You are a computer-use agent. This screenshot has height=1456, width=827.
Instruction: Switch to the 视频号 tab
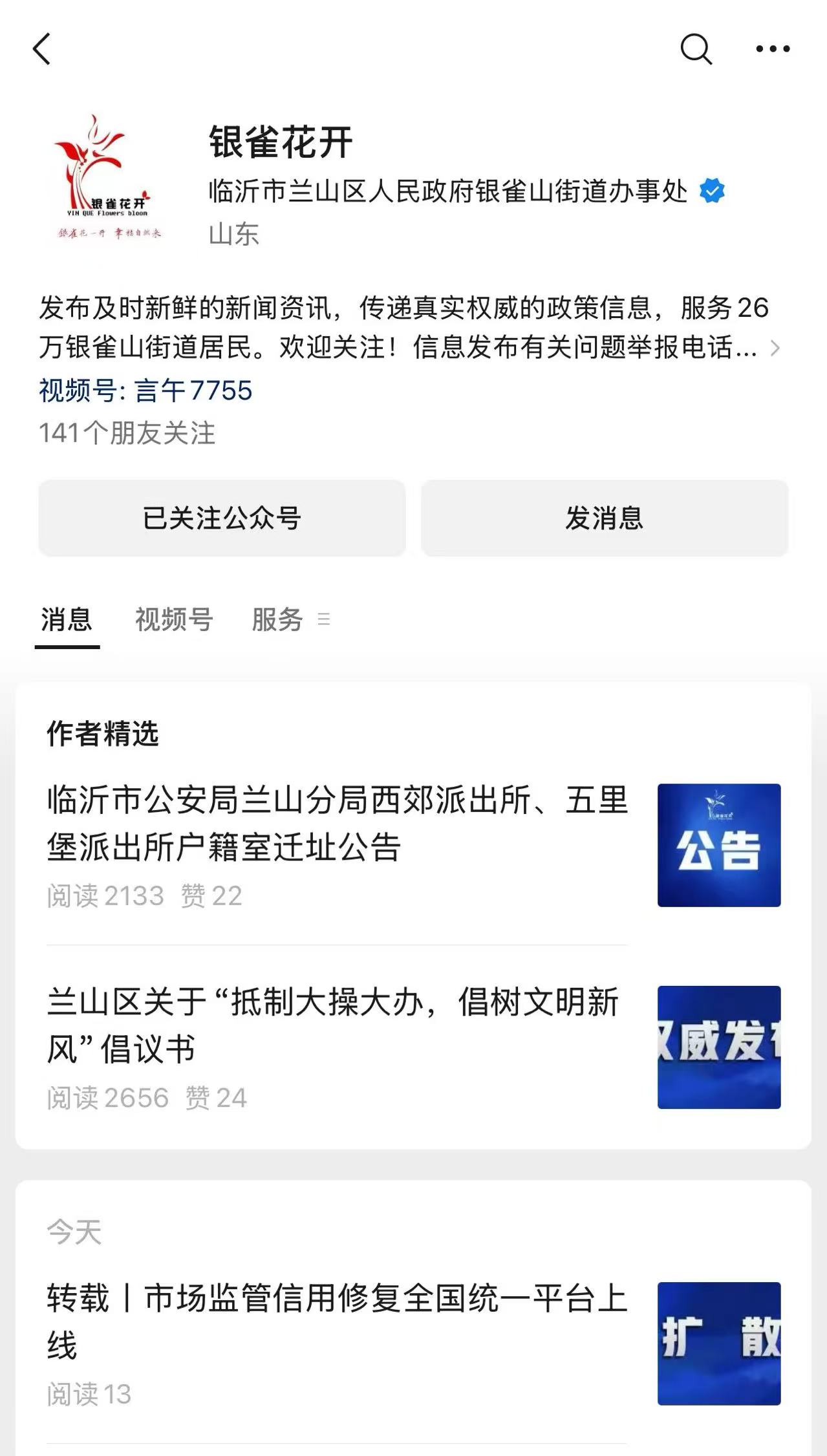[x=174, y=619]
